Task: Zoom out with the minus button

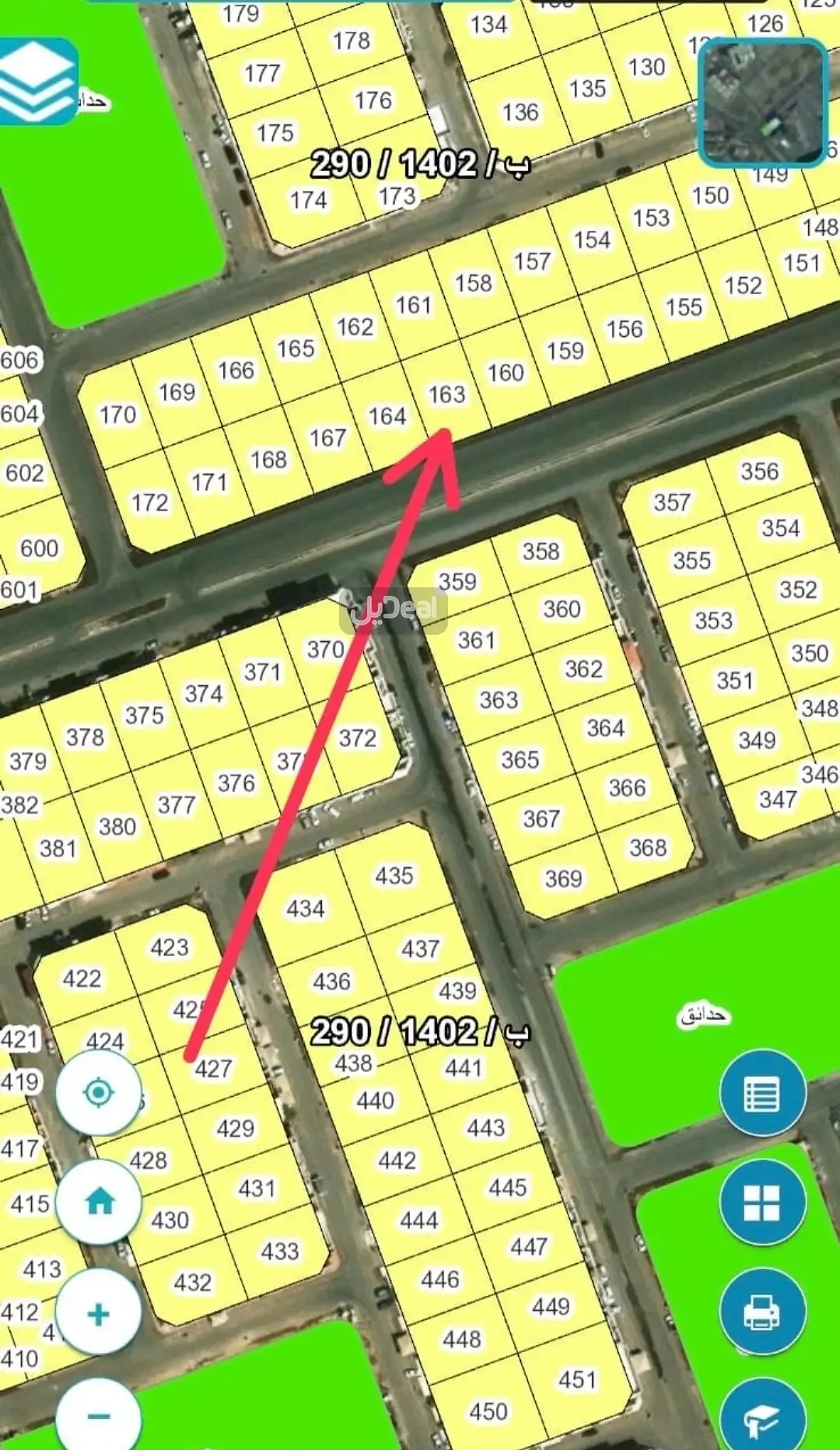Action: 99,1416
